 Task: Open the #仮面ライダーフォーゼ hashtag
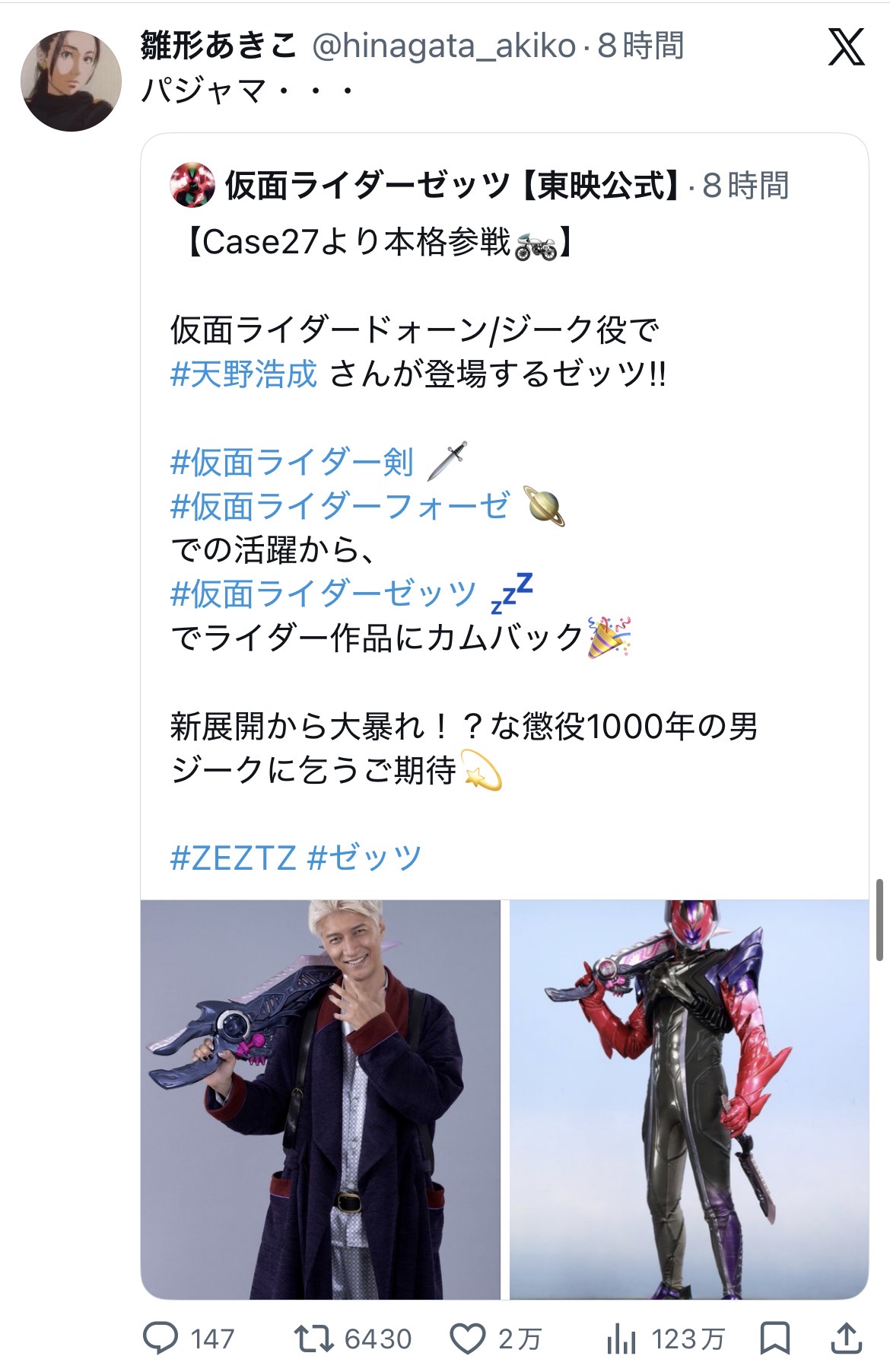340,506
